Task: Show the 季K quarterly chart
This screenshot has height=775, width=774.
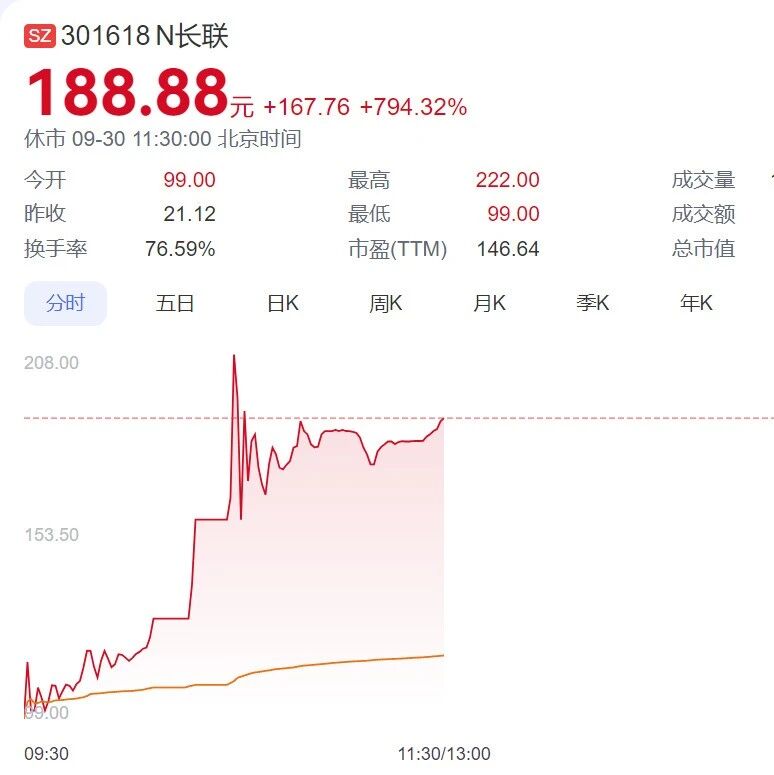Action: pyautogui.click(x=593, y=303)
